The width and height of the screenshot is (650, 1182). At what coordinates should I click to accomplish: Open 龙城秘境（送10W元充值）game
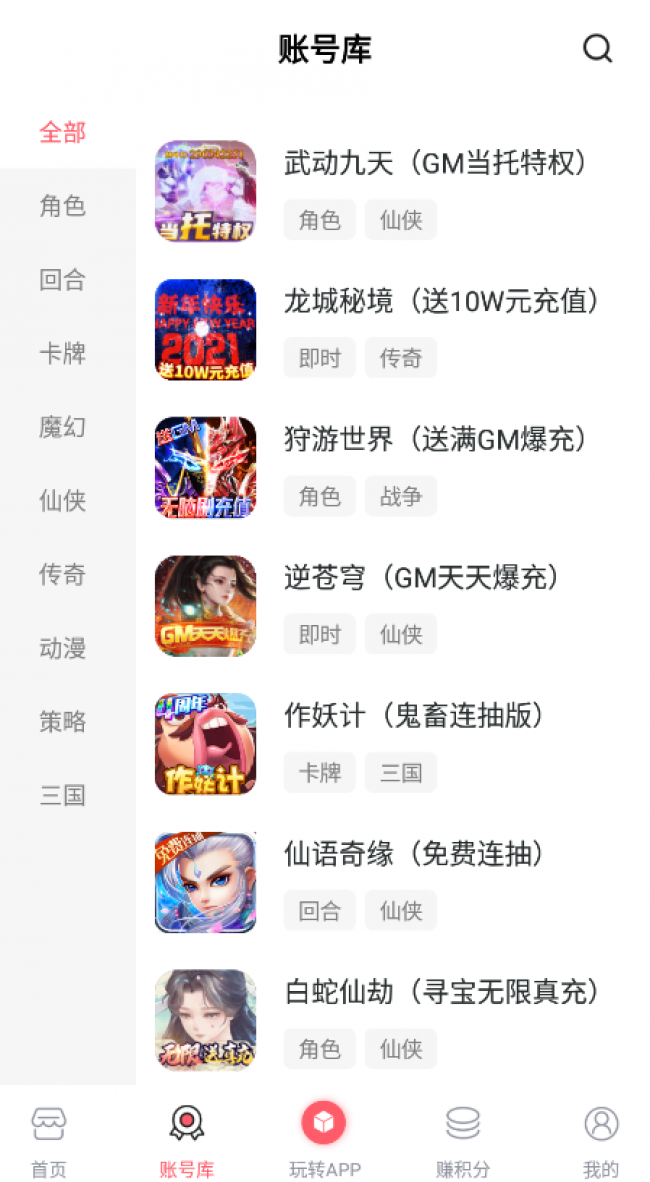[441, 301]
